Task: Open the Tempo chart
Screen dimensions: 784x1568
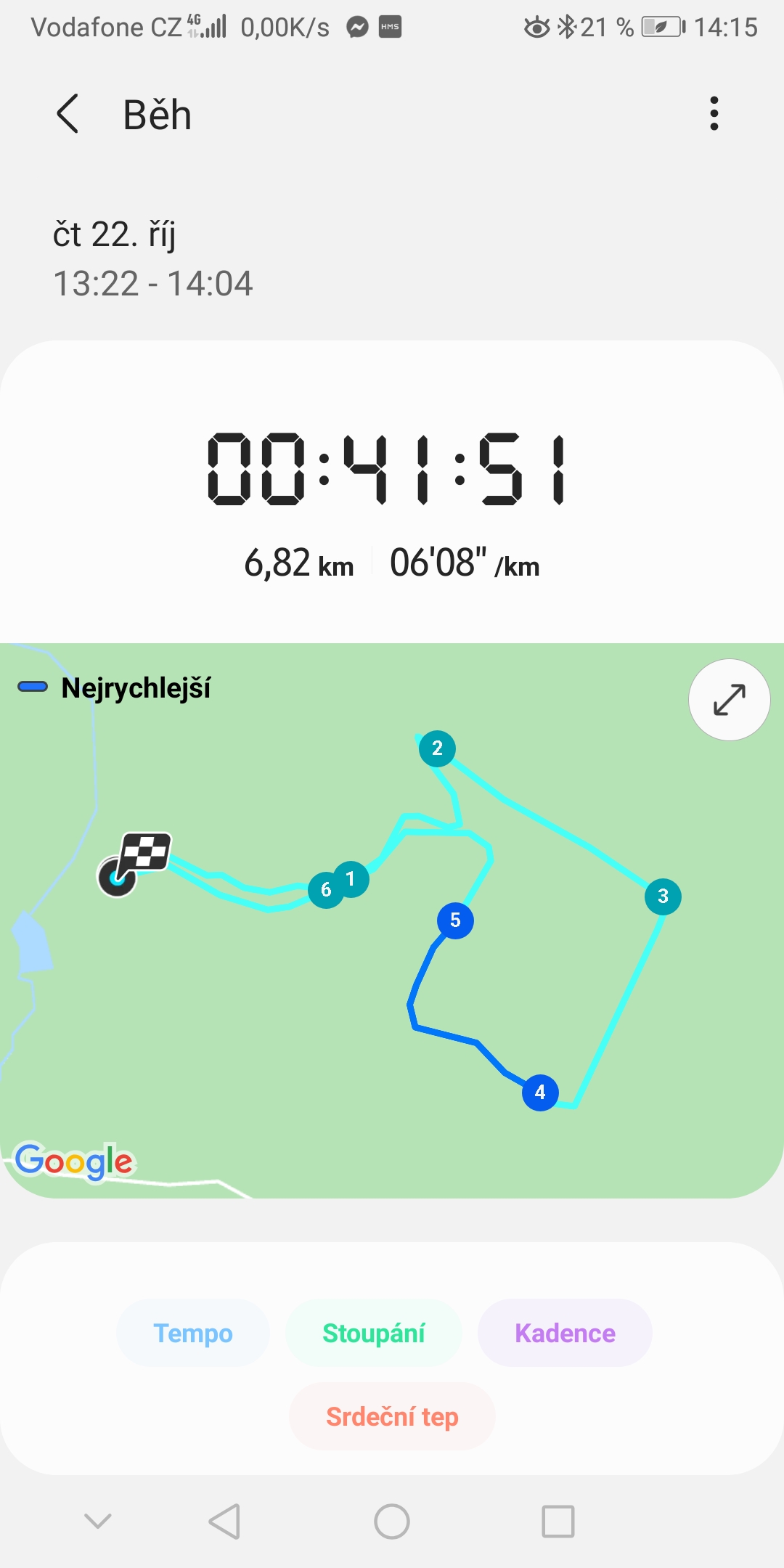Action: coord(193,1333)
